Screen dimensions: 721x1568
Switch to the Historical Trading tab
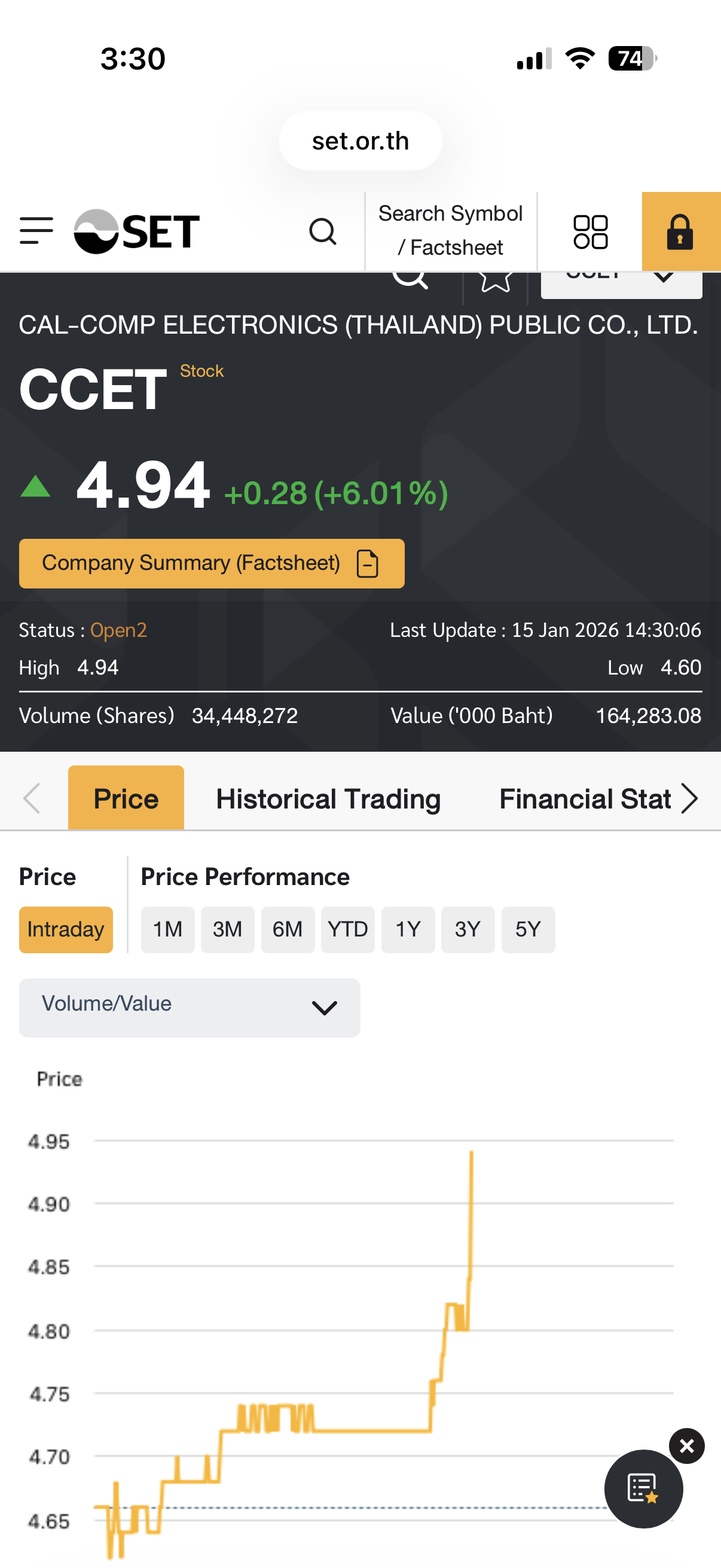click(328, 798)
